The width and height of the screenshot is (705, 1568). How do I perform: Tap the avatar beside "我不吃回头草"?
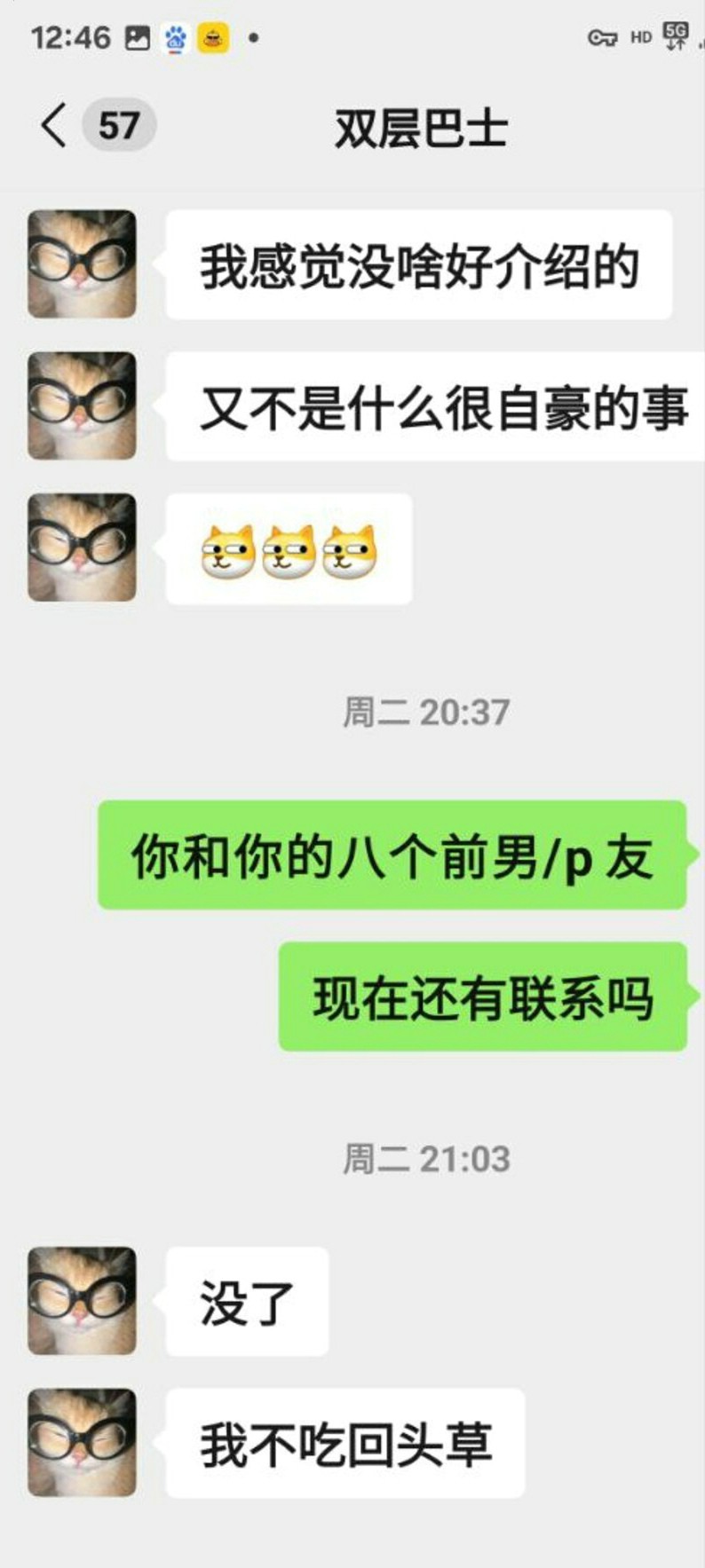(82, 1442)
